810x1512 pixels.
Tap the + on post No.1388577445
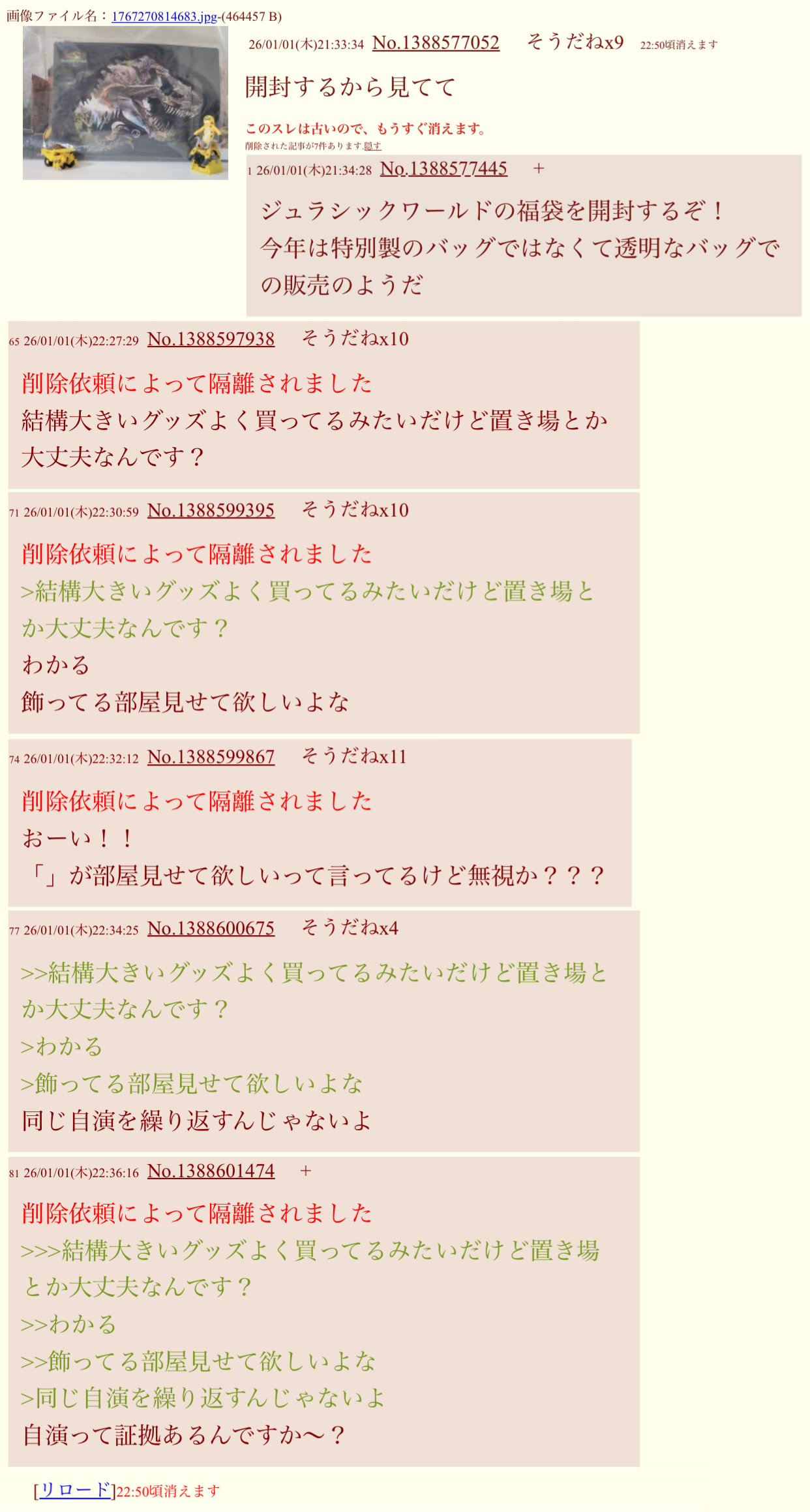[x=539, y=168]
